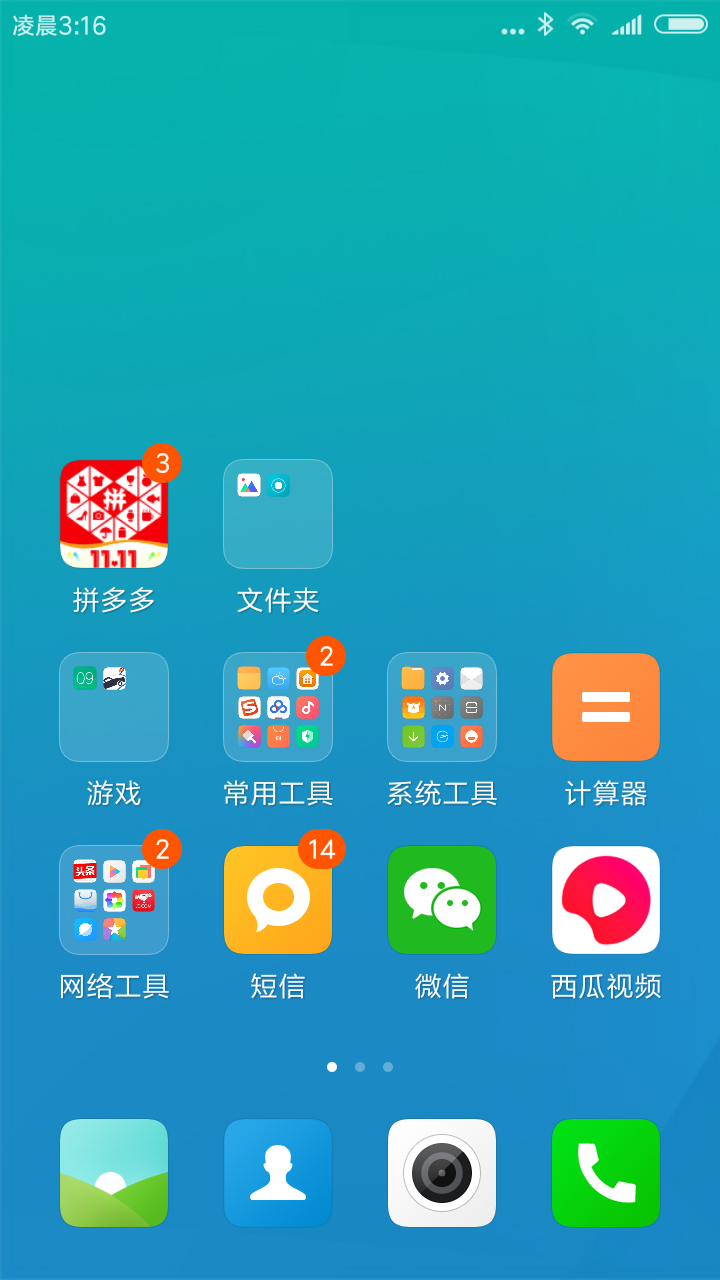Open the 游戏 folder
The image size is (720, 1280).
click(x=114, y=707)
